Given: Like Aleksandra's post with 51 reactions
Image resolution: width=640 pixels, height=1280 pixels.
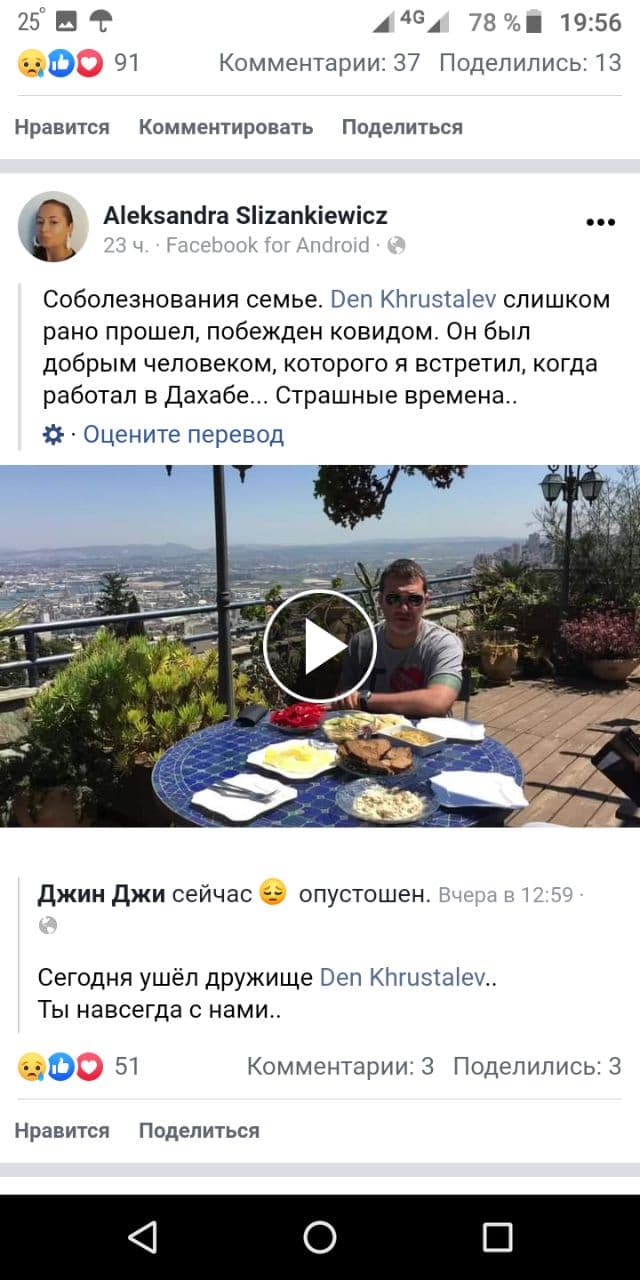Looking at the screenshot, I should [x=62, y=1131].
